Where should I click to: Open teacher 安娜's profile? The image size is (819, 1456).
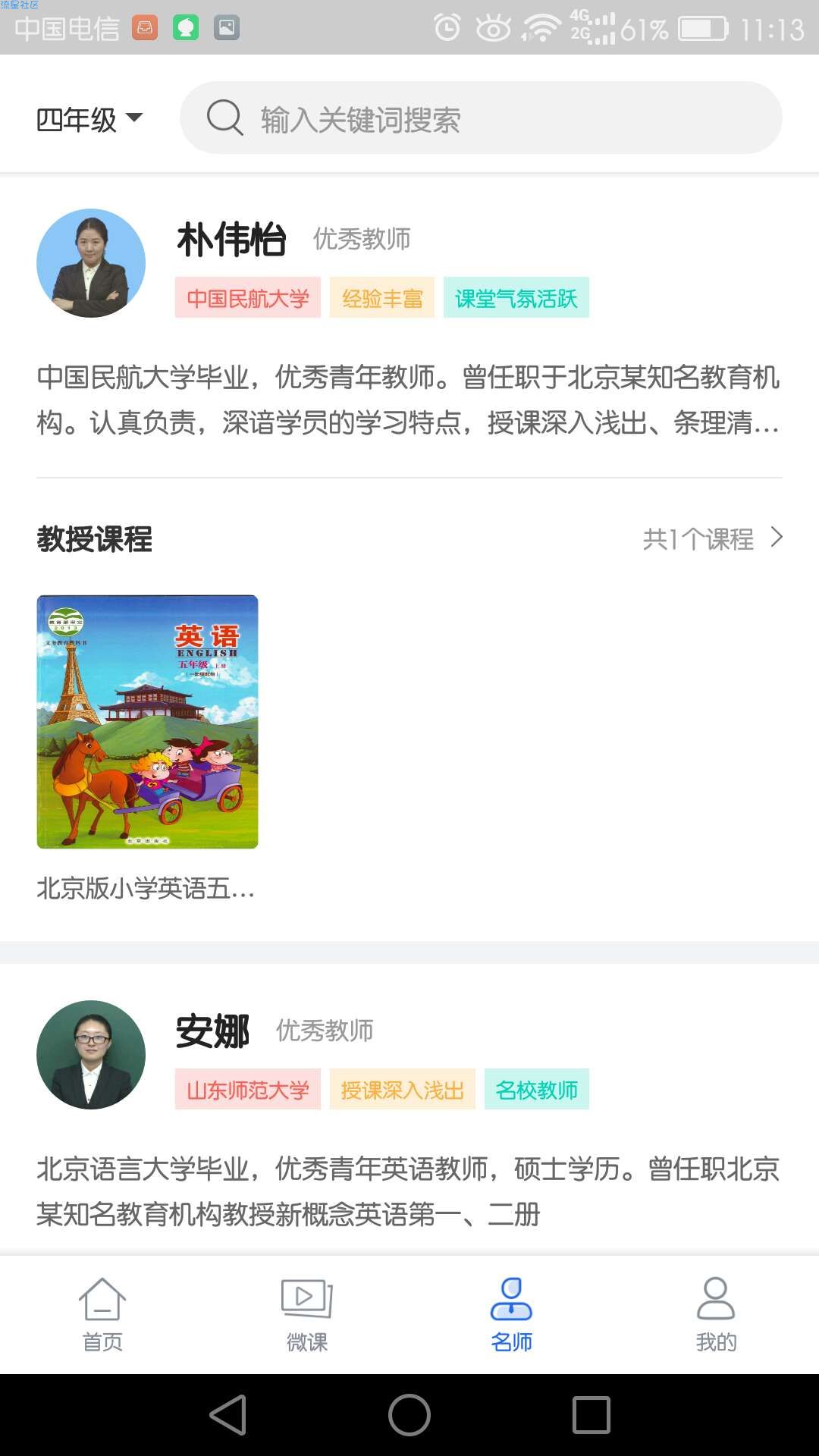[212, 1031]
